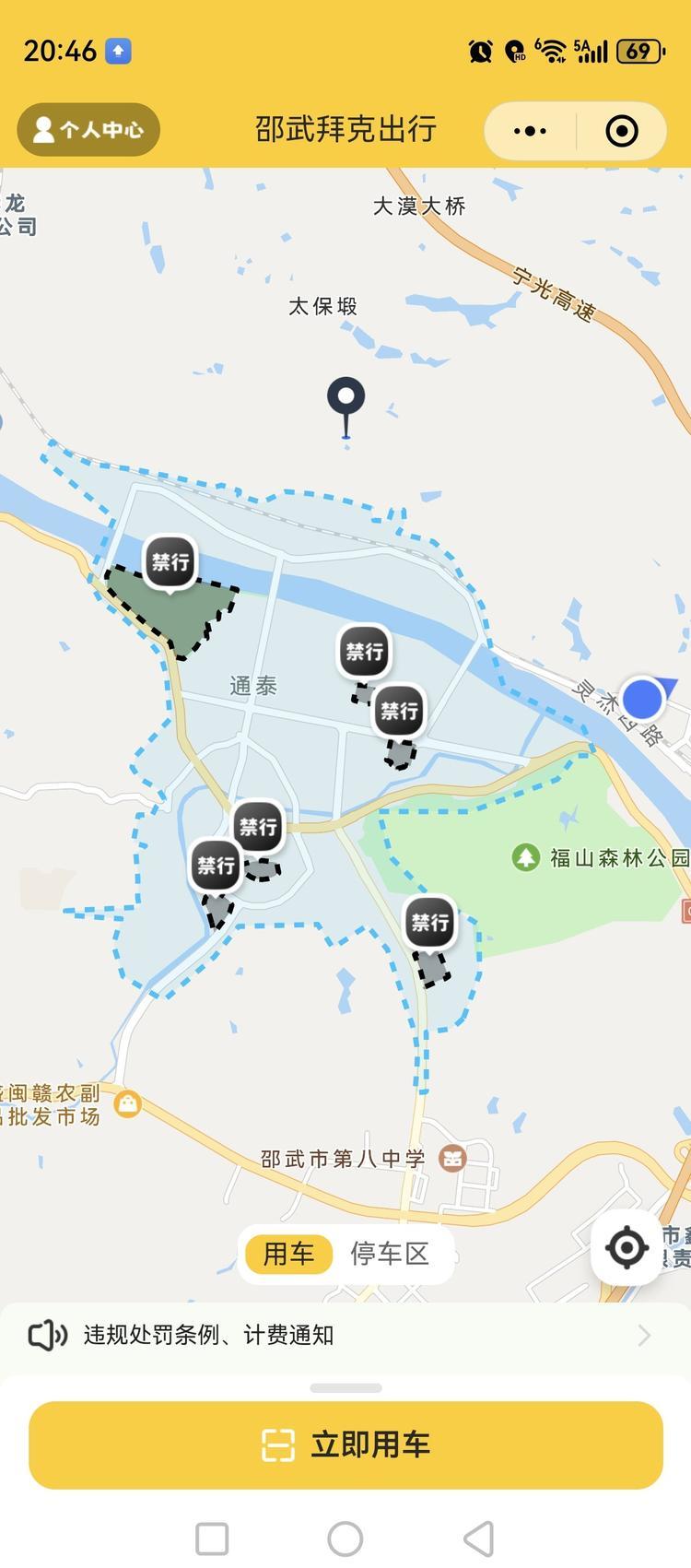Open 违规处罚条例、计费通知 notice
691x1568 pixels.
[x=345, y=1335]
